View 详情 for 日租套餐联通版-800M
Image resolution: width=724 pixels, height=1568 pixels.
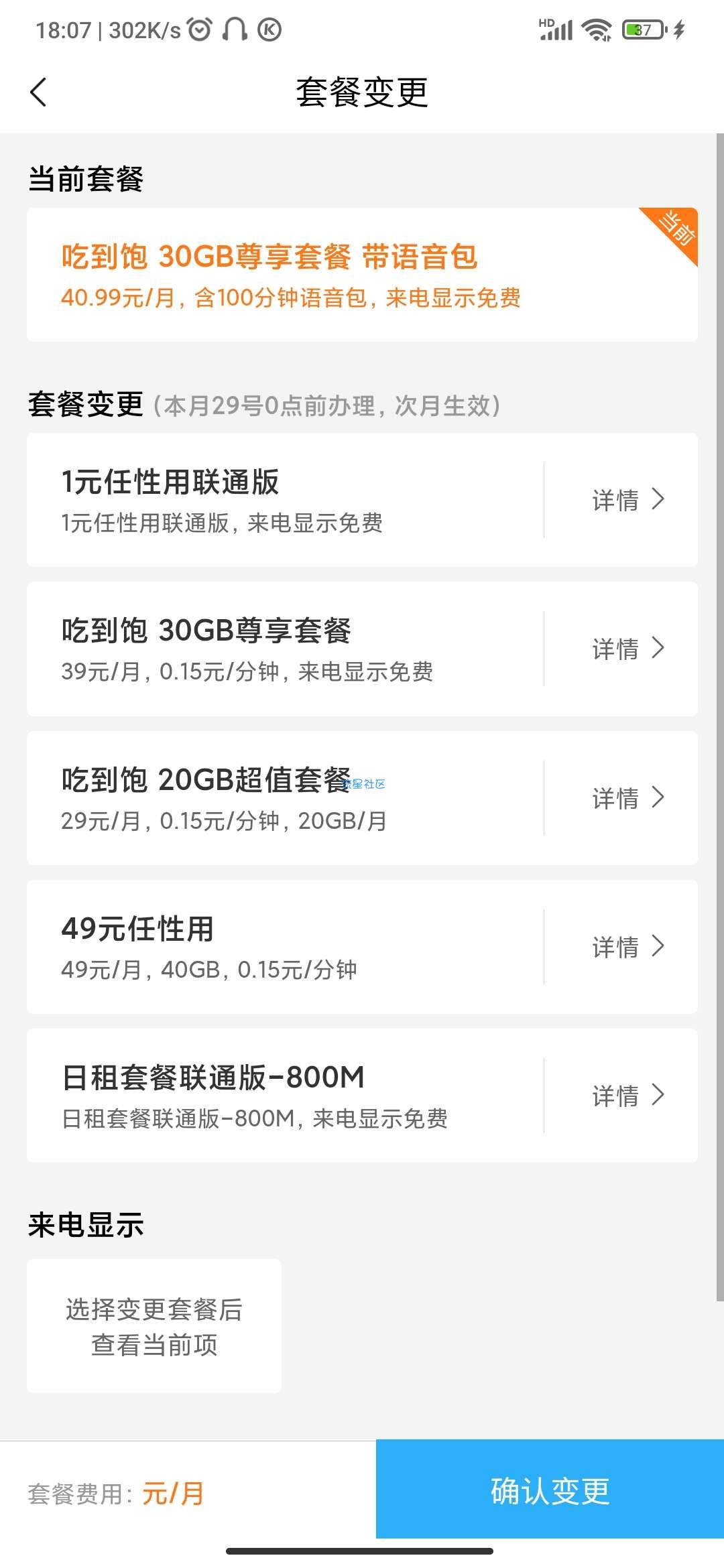(x=628, y=1096)
